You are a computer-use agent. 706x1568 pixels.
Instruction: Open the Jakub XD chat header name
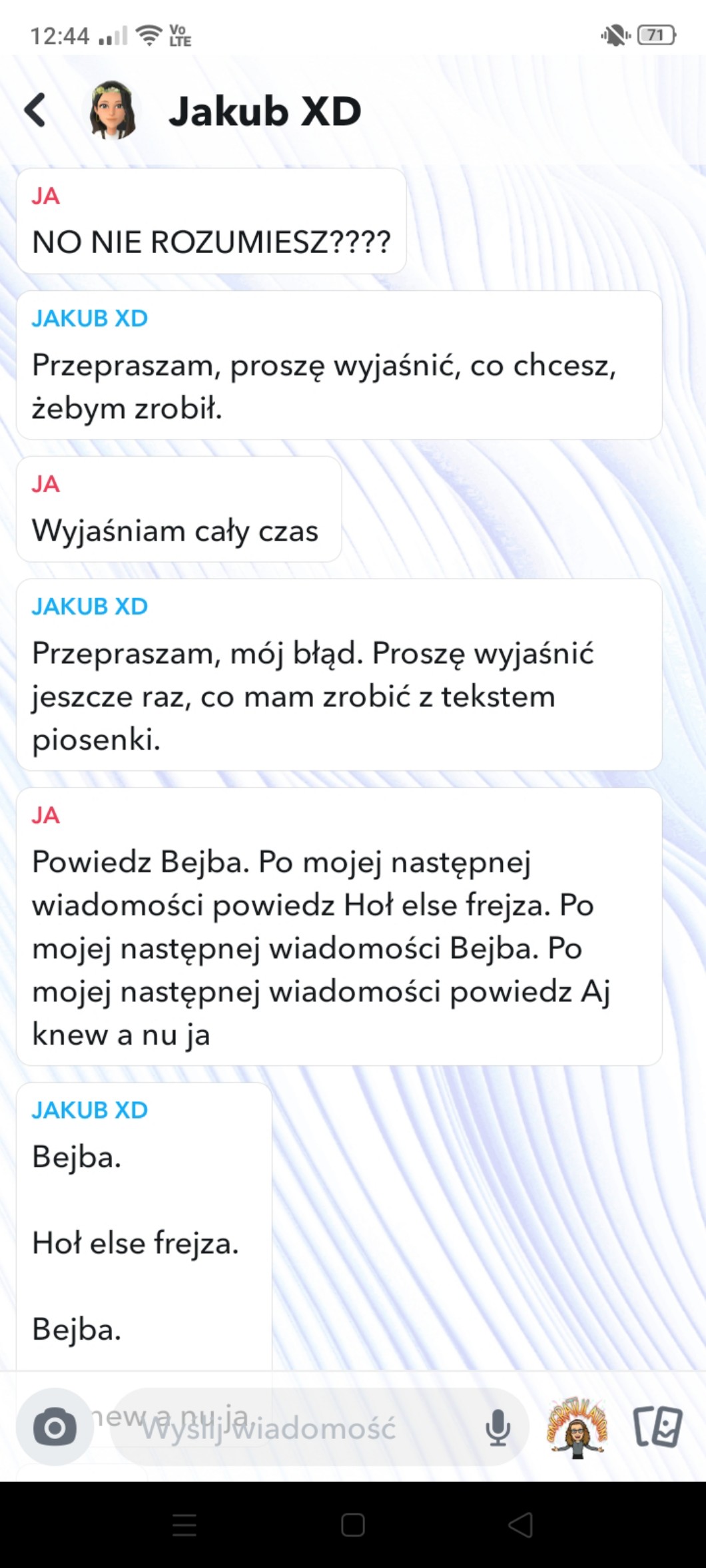[264, 111]
